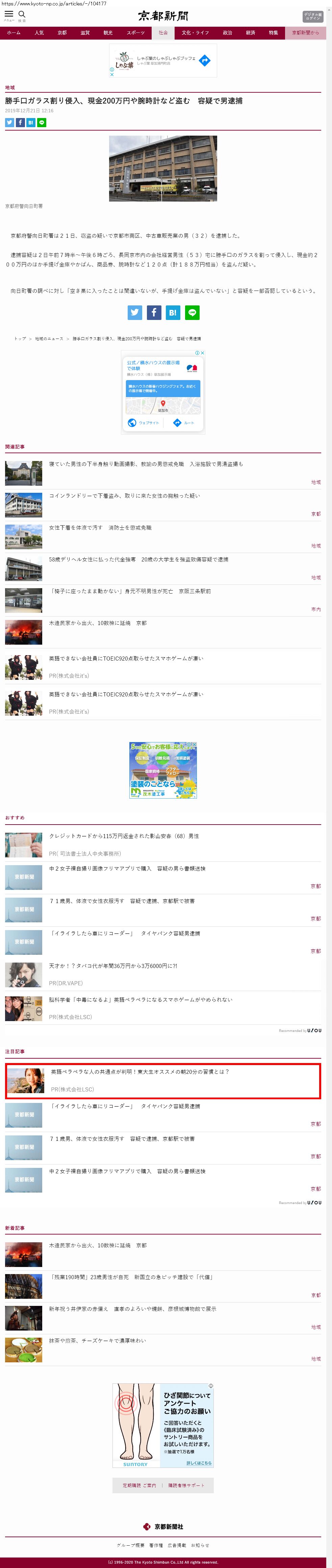Switch to the ホーム tab
The height and width of the screenshot is (1568, 332).
[x=14, y=33]
